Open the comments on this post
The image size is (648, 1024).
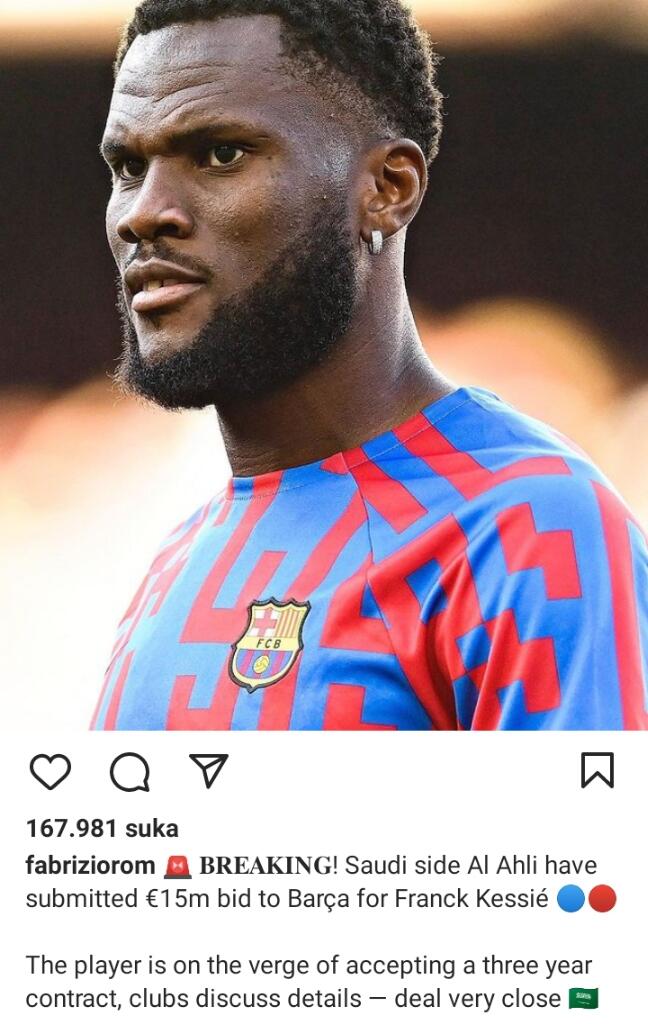(x=129, y=771)
